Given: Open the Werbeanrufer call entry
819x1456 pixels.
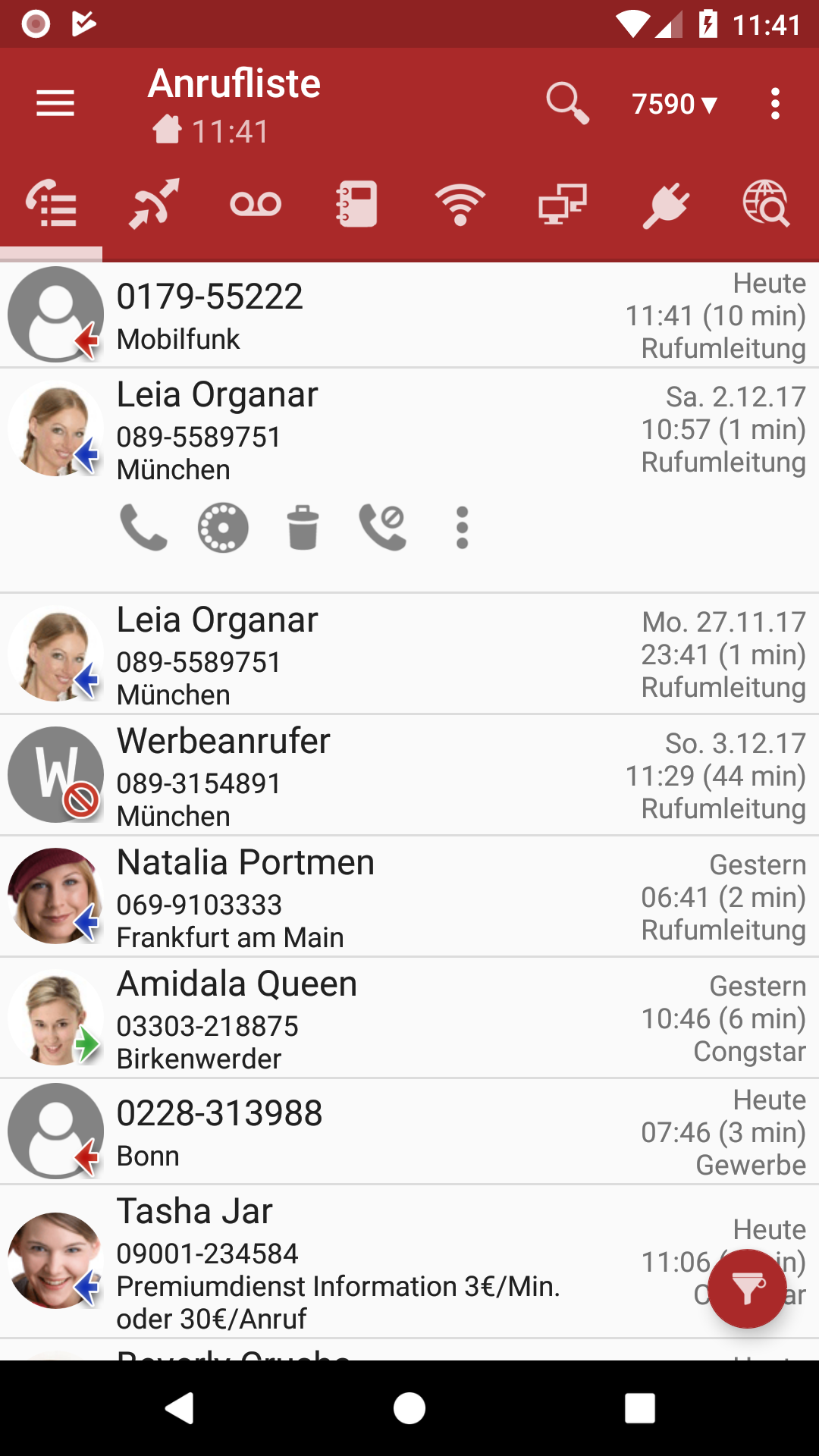Looking at the screenshot, I should (409, 775).
